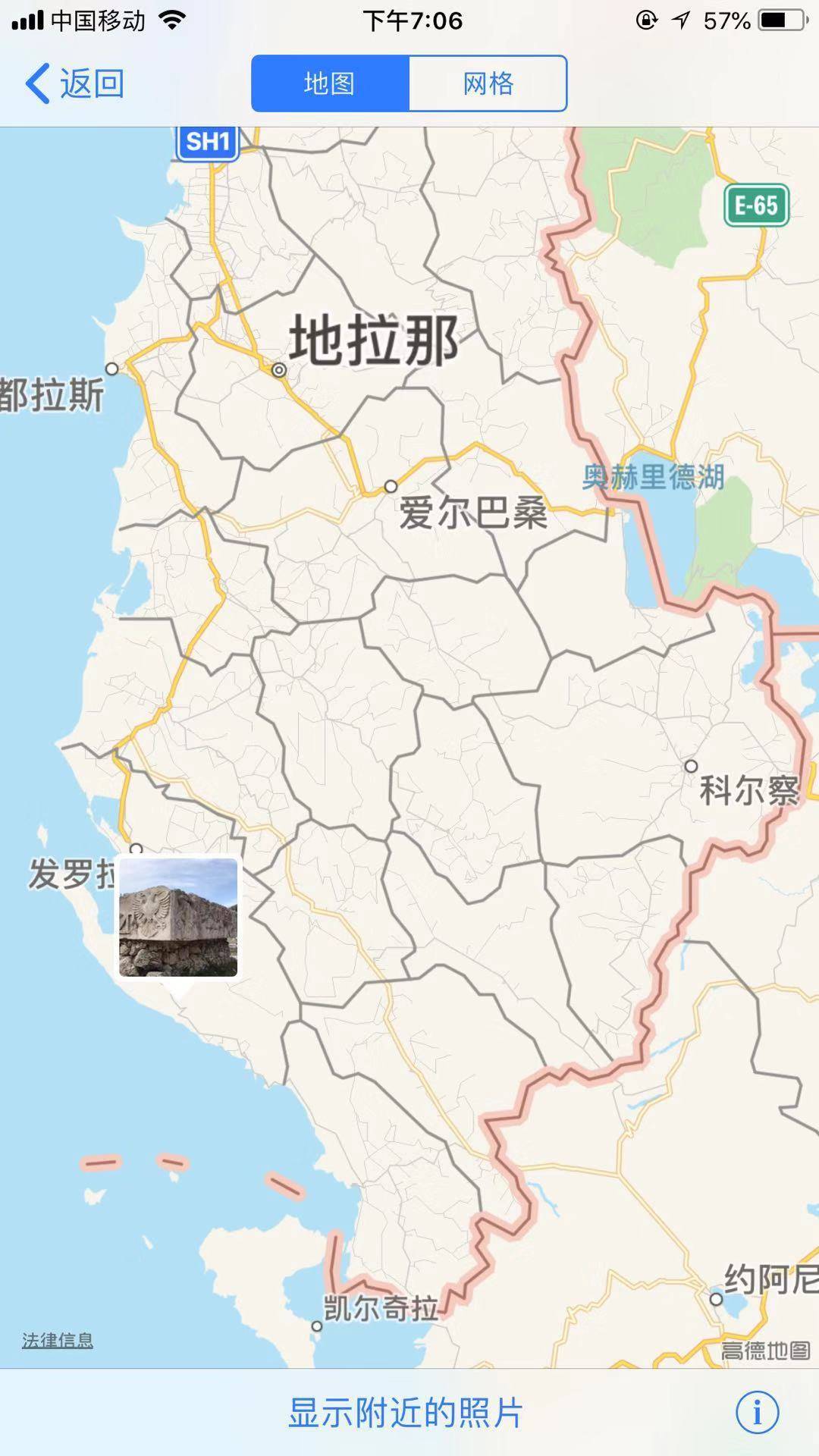Open the map info icon
Image resolution: width=819 pixels, height=1456 pixels.
coord(756,1413)
